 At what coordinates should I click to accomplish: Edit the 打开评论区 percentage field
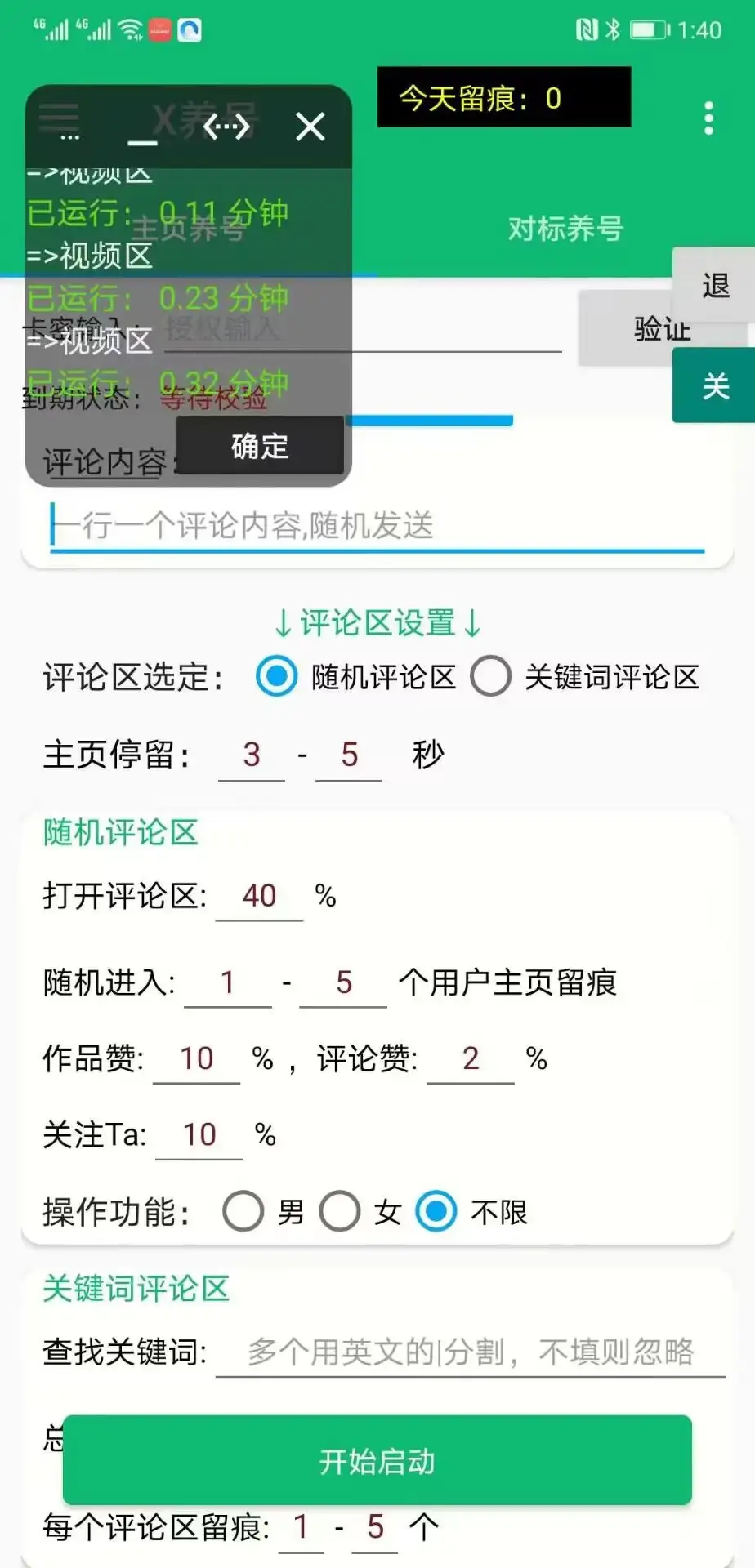point(259,897)
